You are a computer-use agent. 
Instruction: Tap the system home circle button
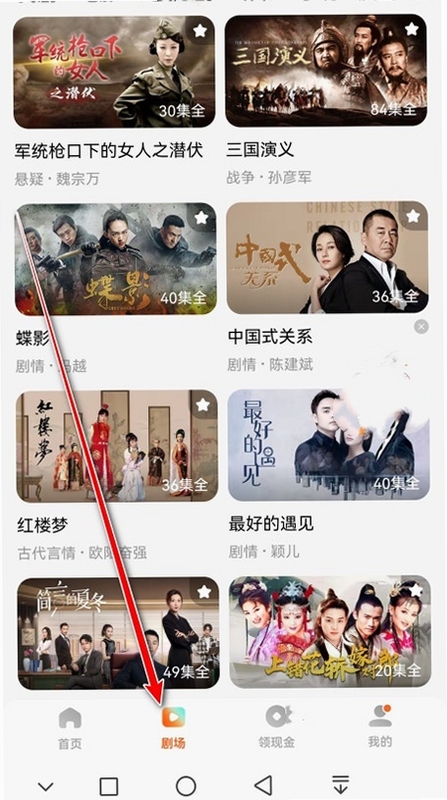(x=186, y=786)
